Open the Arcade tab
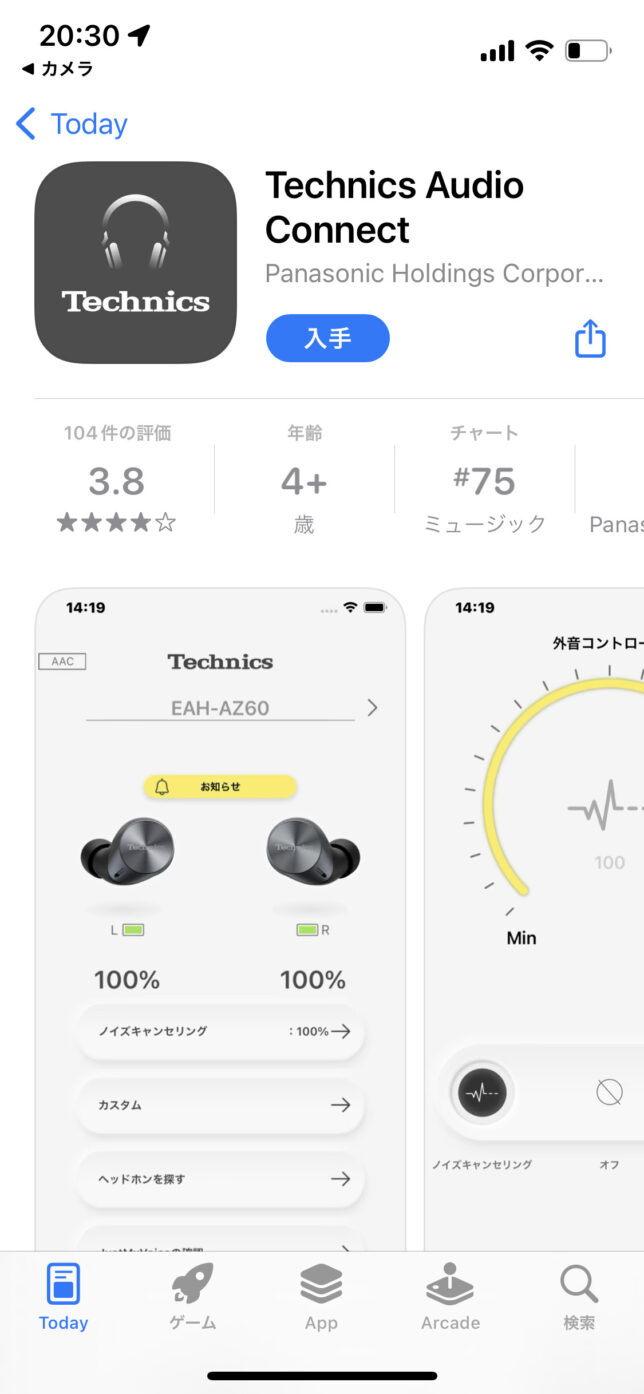This screenshot has height=1394, width=644. [x=450, y=1296]
